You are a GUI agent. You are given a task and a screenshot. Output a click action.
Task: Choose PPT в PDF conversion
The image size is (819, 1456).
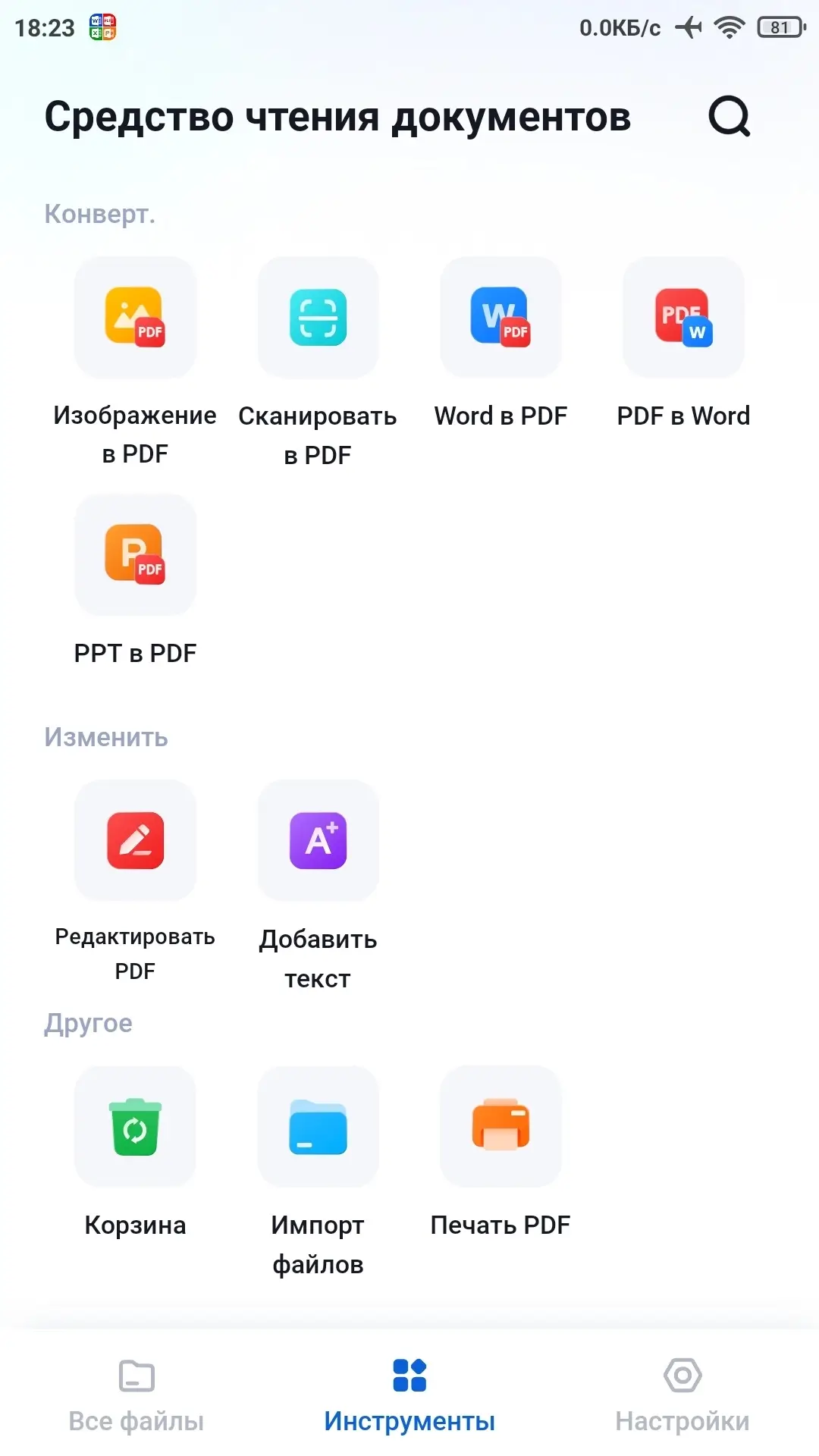[x=135, y=554]
